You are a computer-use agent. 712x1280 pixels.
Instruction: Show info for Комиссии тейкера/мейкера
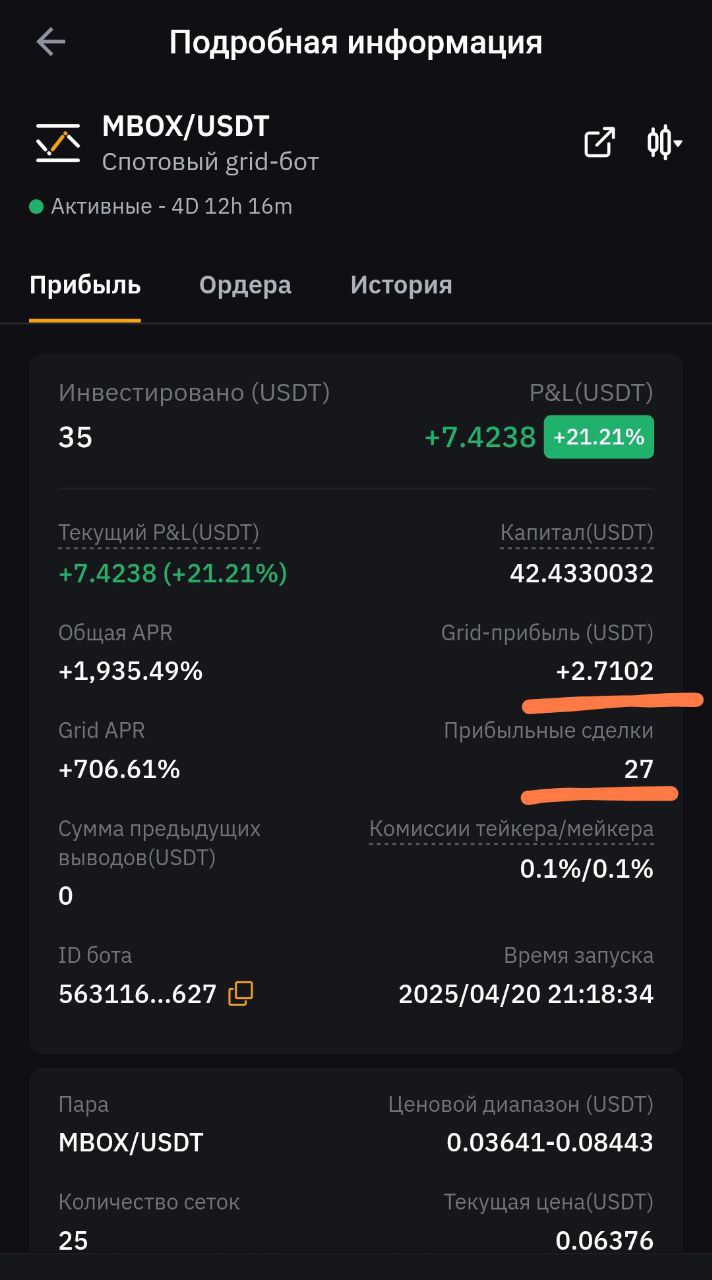511,829
